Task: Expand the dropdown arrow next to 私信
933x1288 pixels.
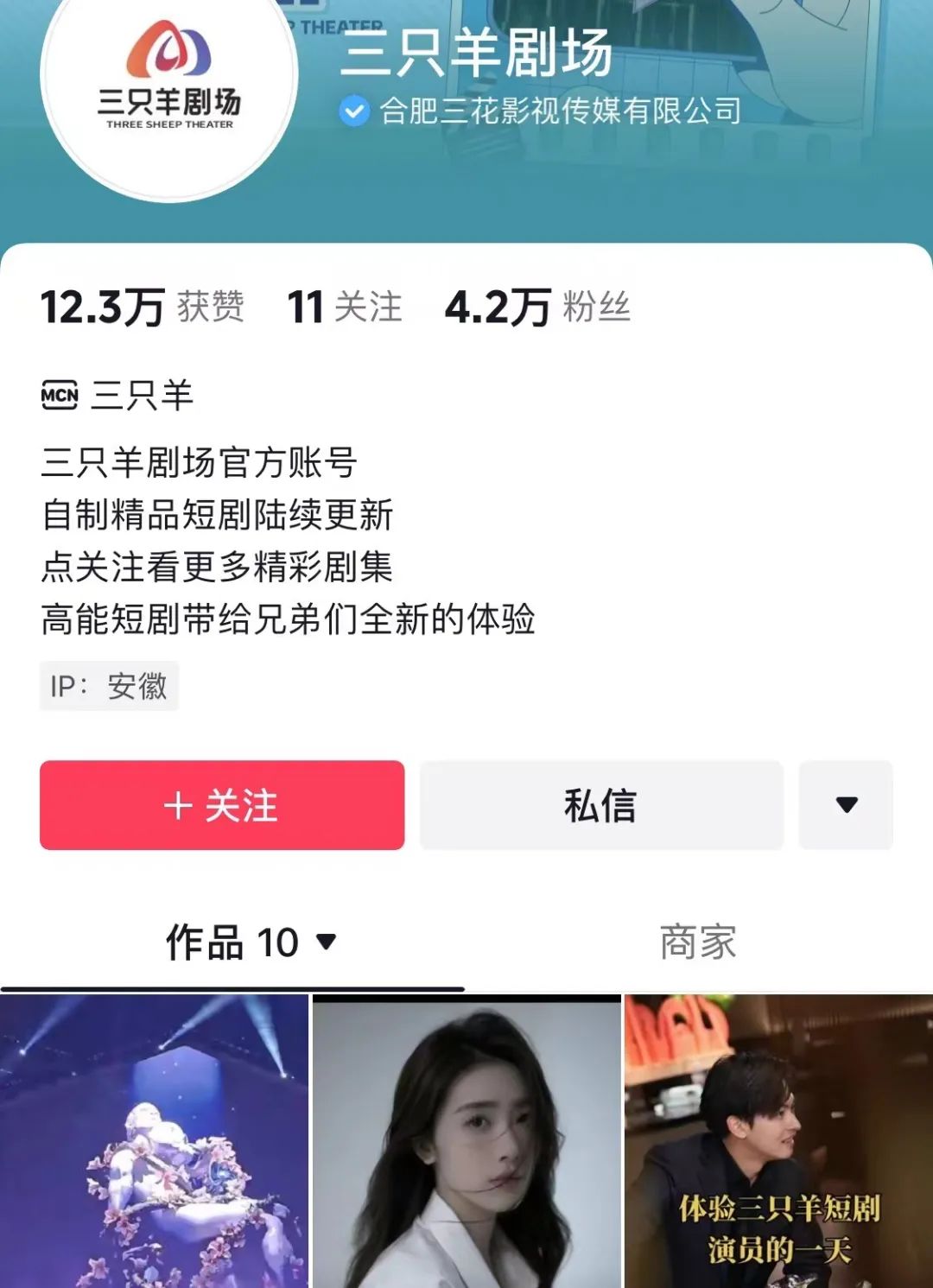Action: click(x=846, y=805)
